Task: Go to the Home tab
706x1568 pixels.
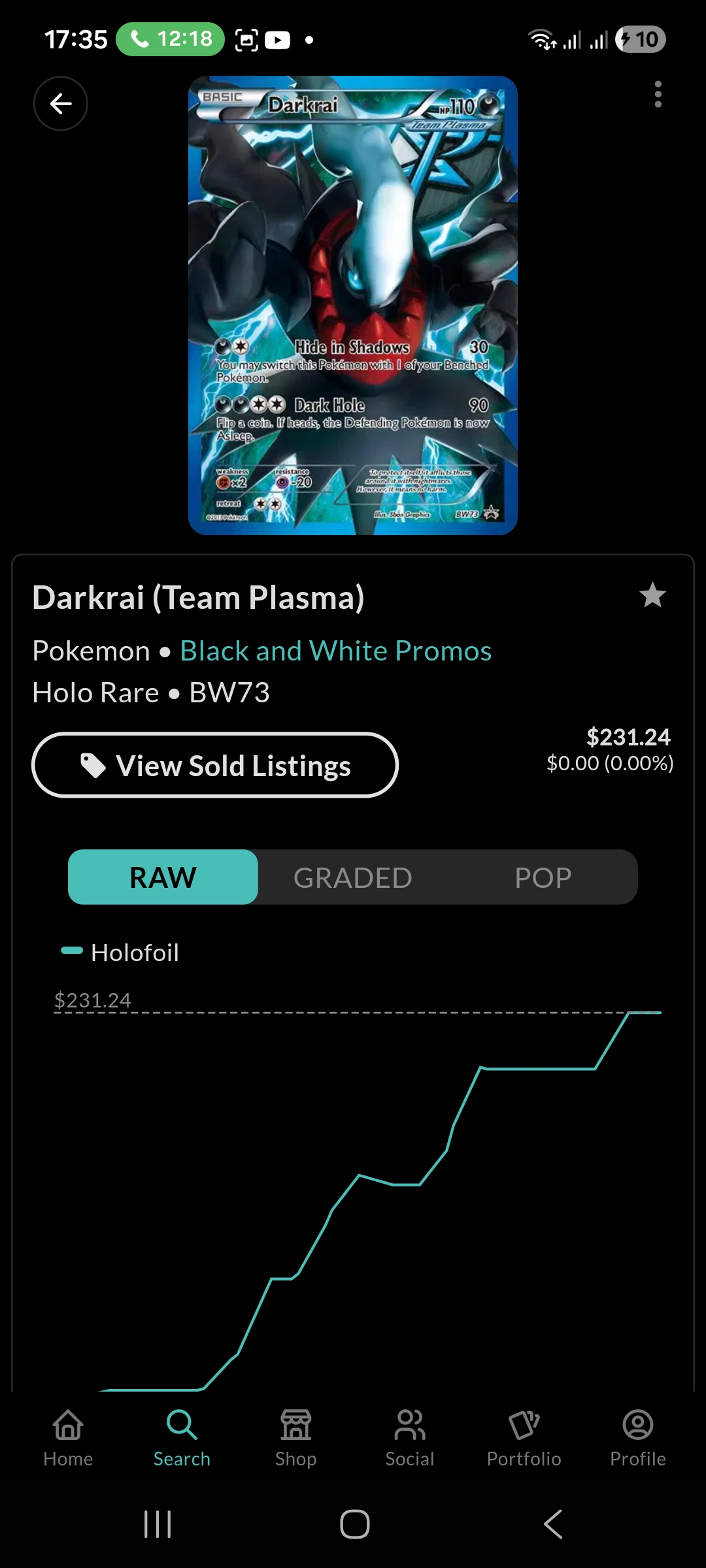Action: [68, 1437]
